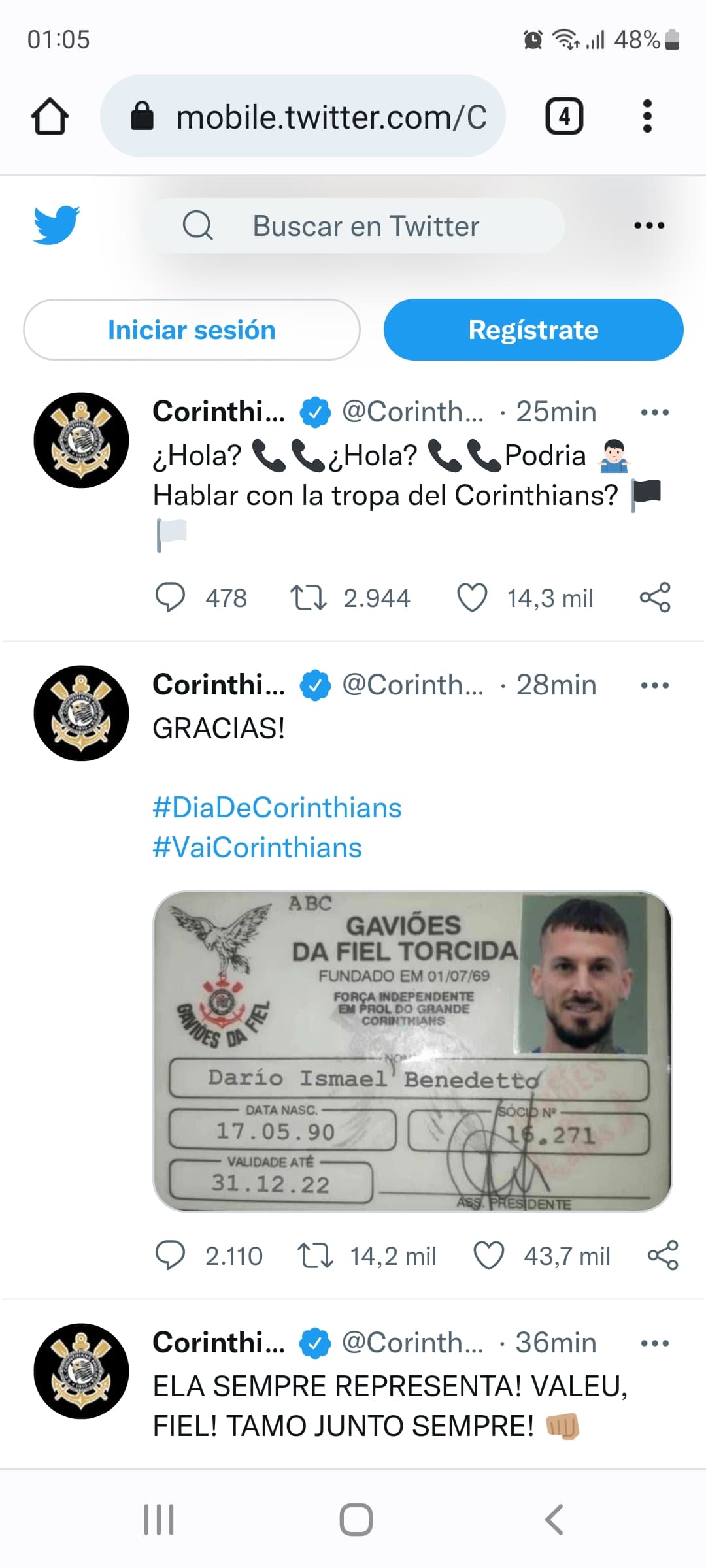Go back using the system back button

[554, 1520]
